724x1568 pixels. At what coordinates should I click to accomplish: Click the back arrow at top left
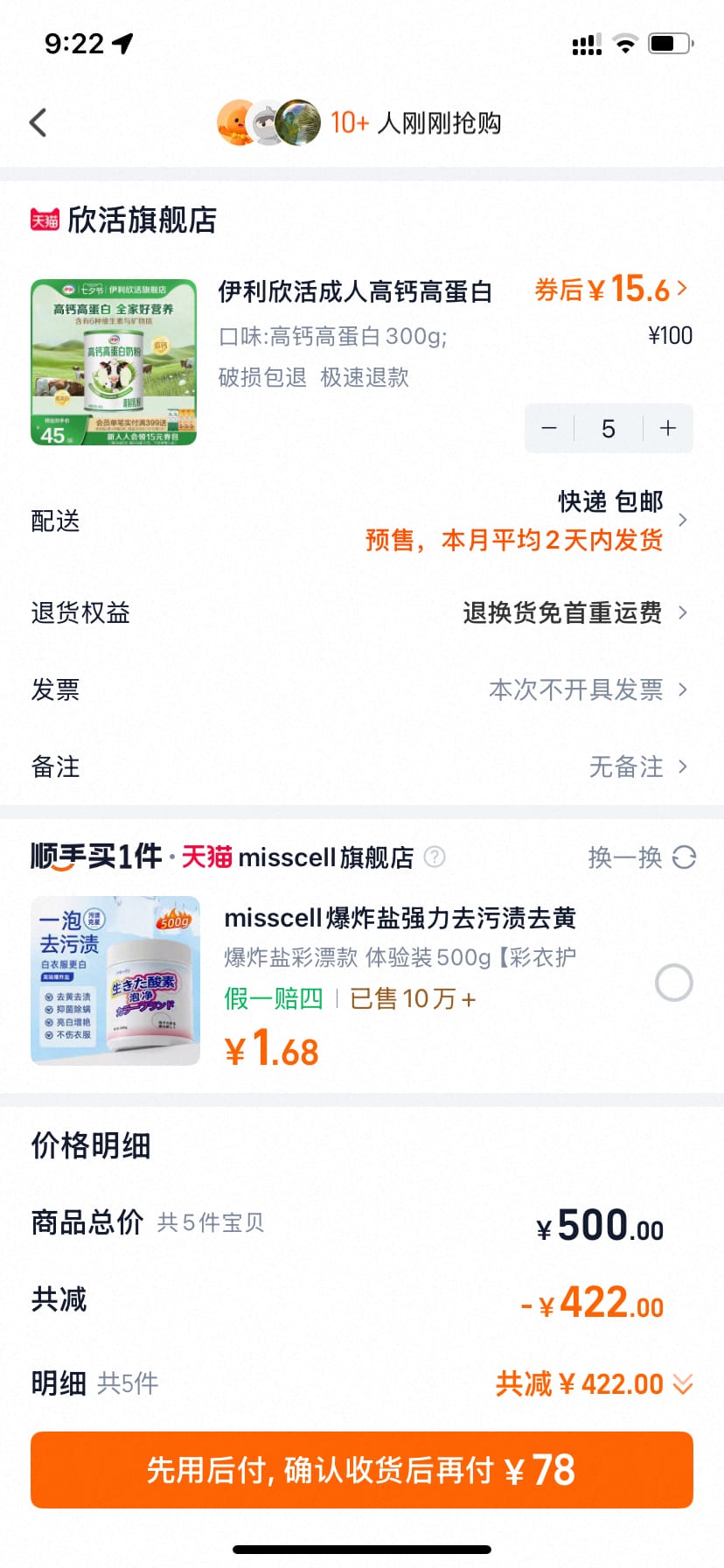(37, 122)
